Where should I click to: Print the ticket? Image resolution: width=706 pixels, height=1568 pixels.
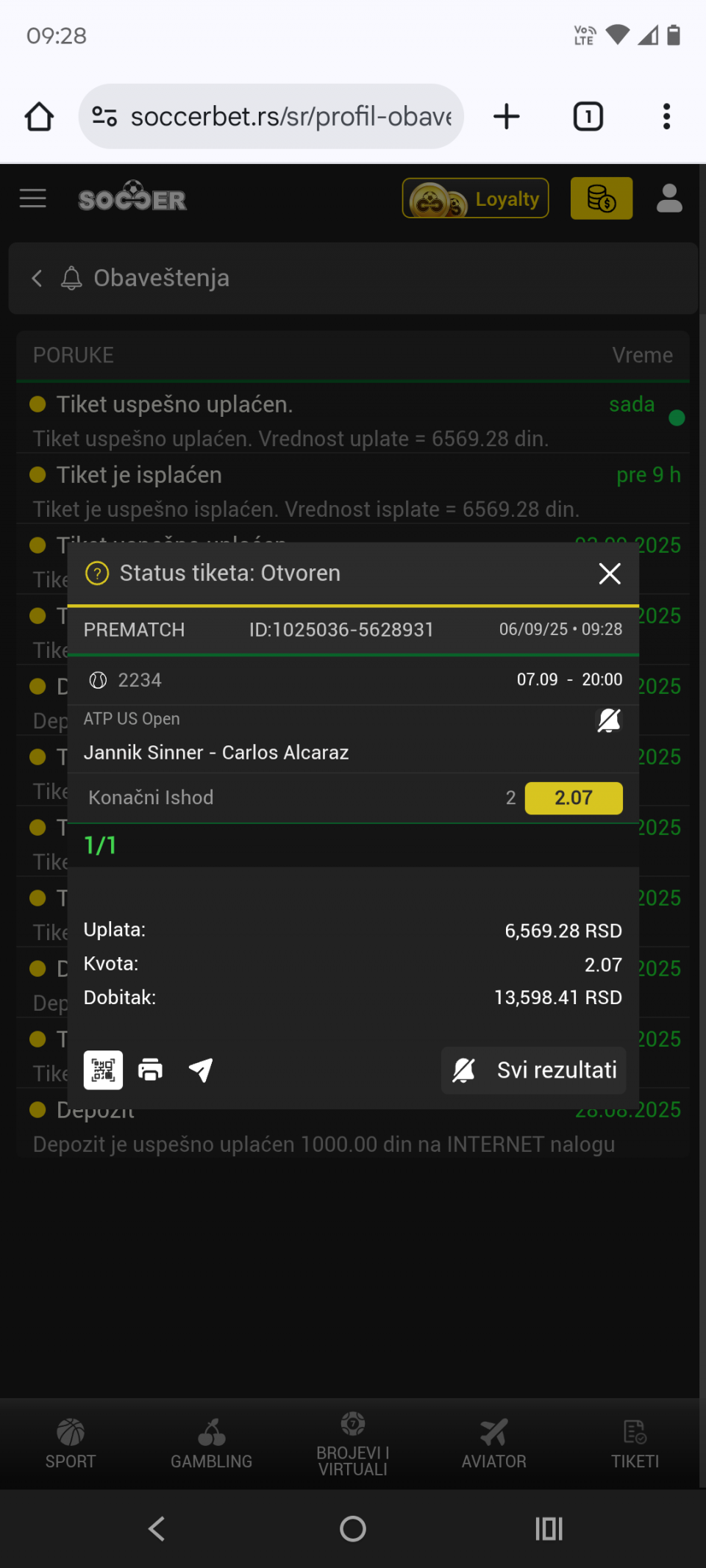pyautogui.click(x=151, y=1070)
